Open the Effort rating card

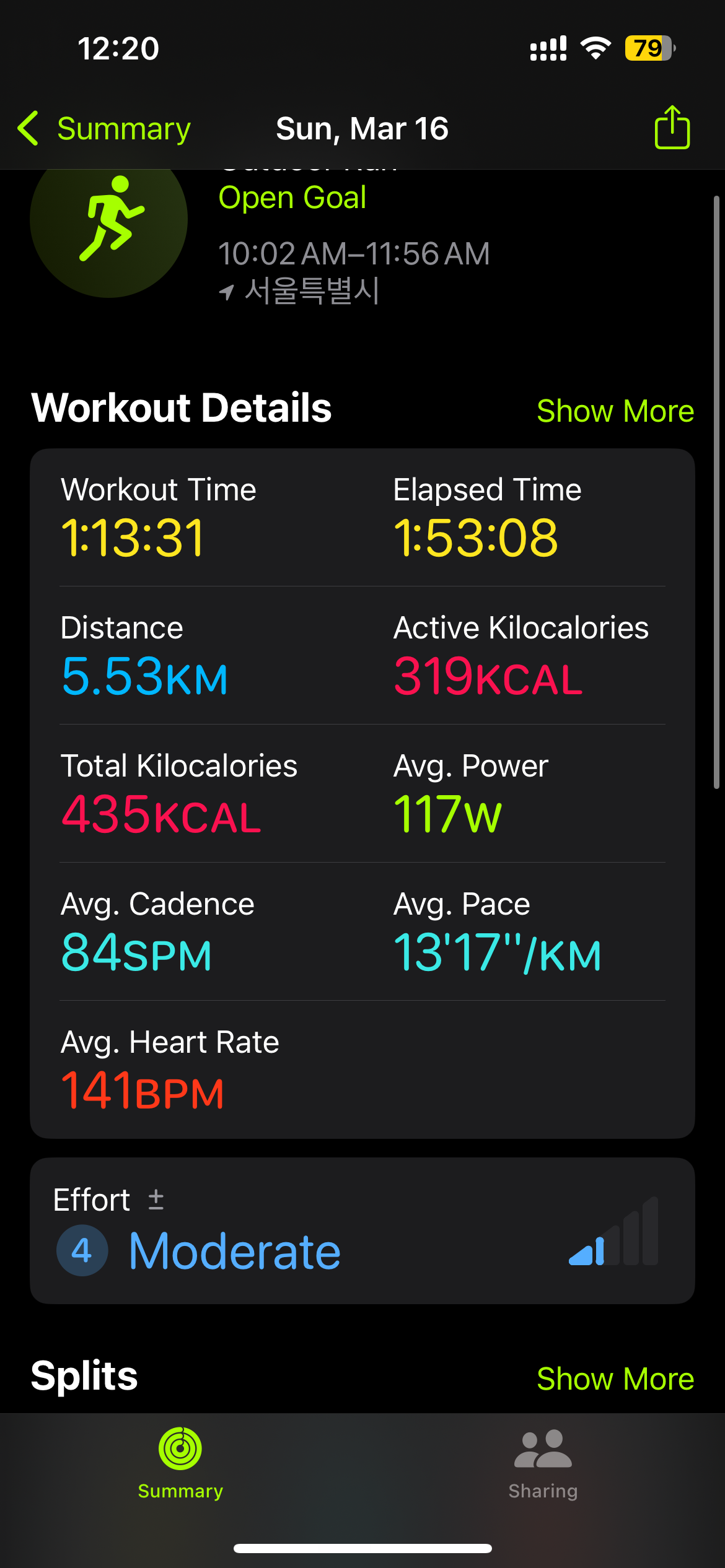coord(362,1230)
